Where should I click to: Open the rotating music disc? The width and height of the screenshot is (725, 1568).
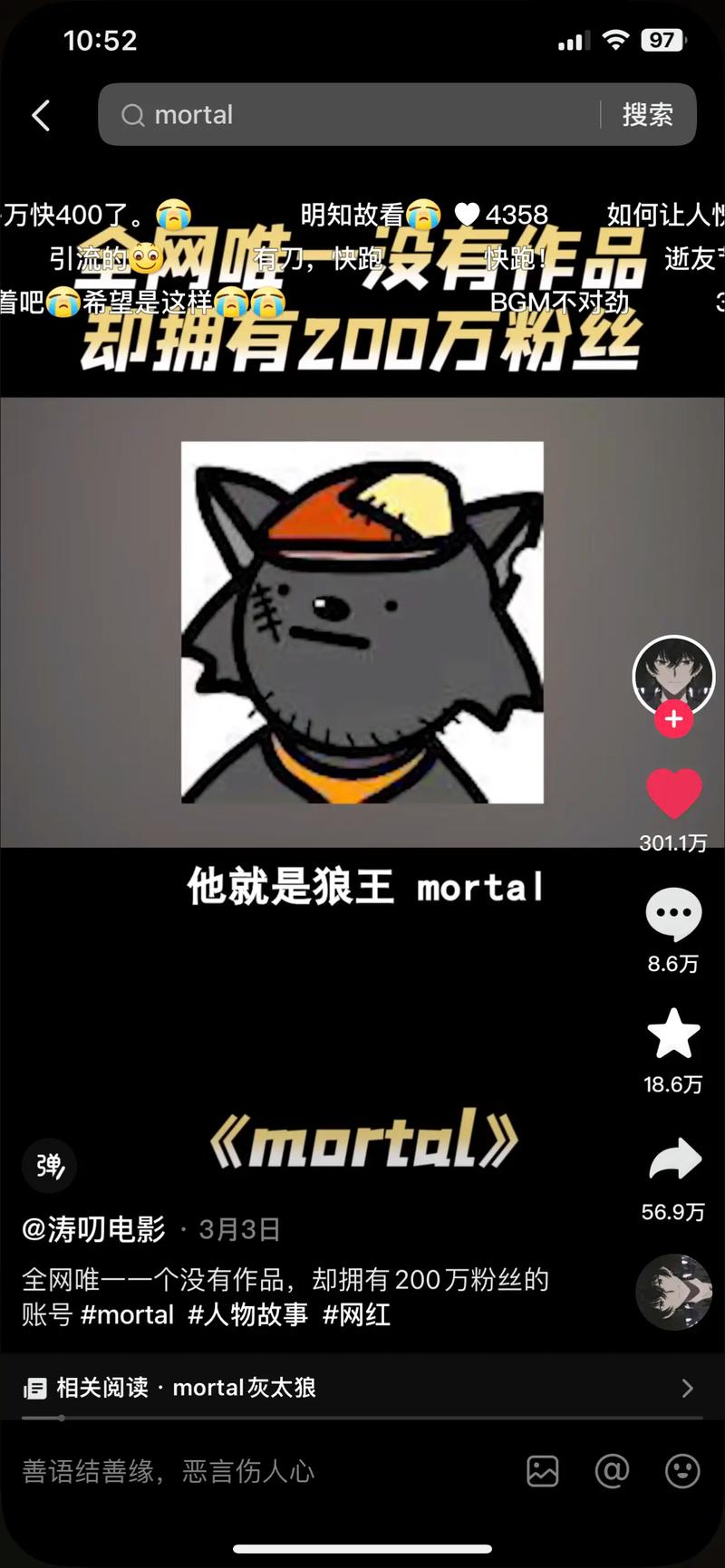coord(673,1293)
